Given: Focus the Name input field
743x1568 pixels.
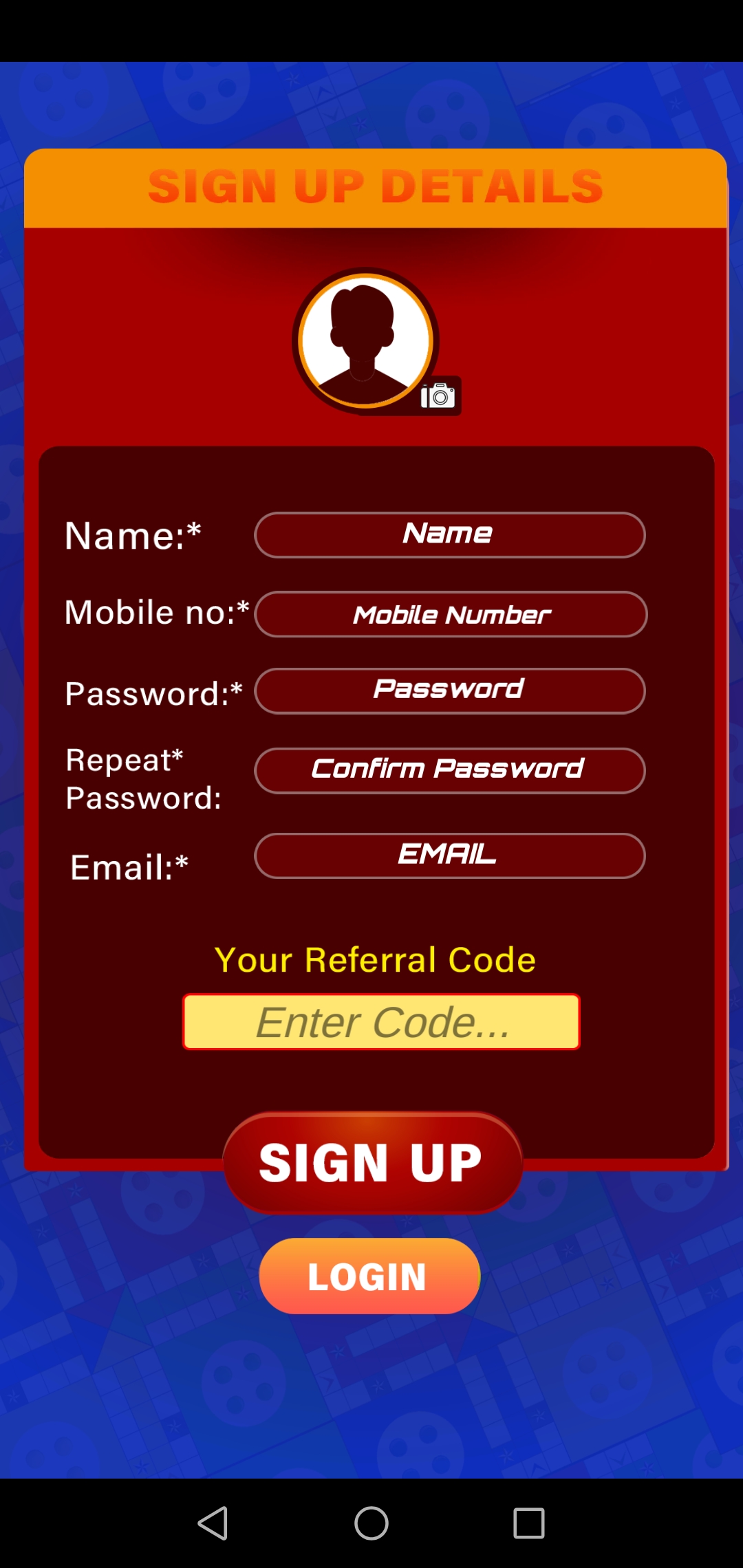Looking at the screenshot, I should [449, 535].
